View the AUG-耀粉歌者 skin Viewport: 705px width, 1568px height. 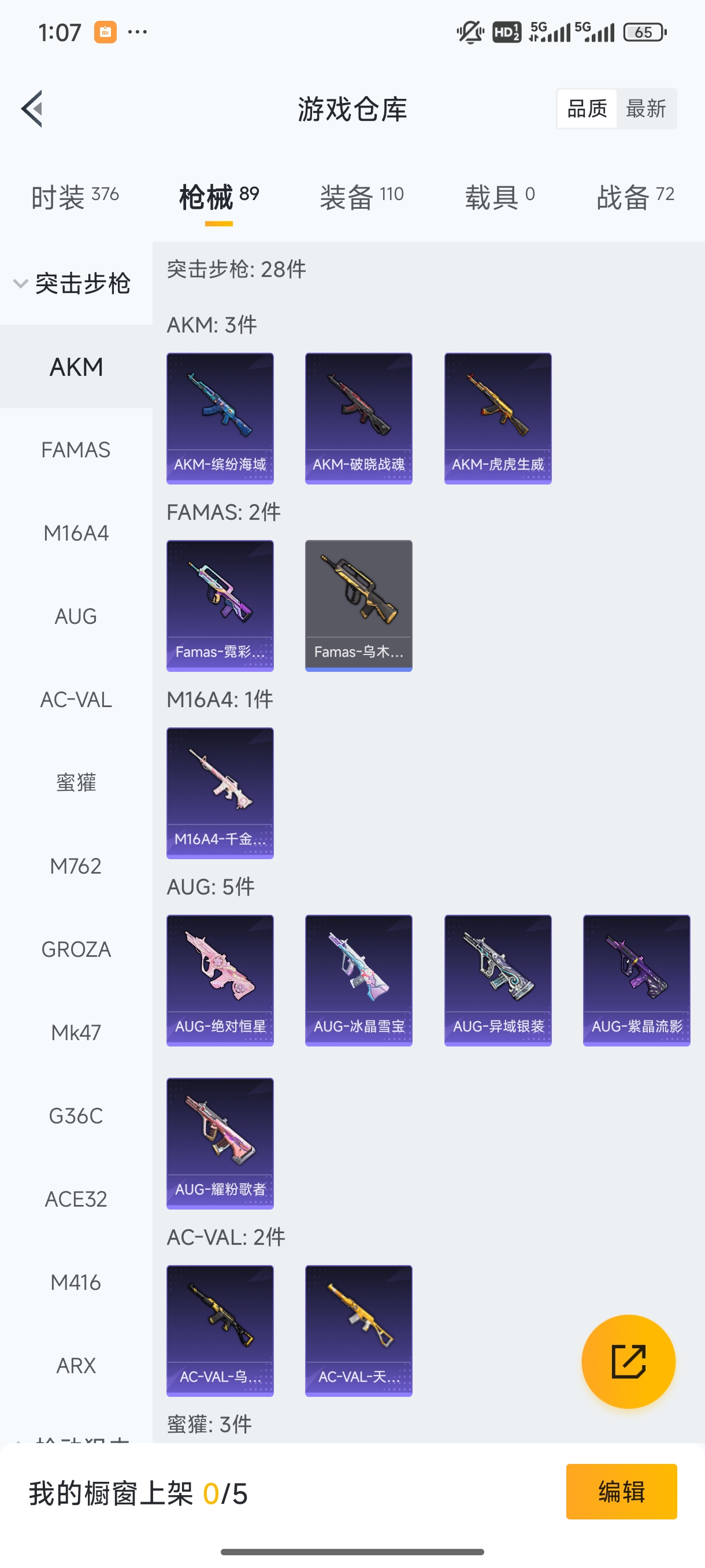click(220, 1143)
